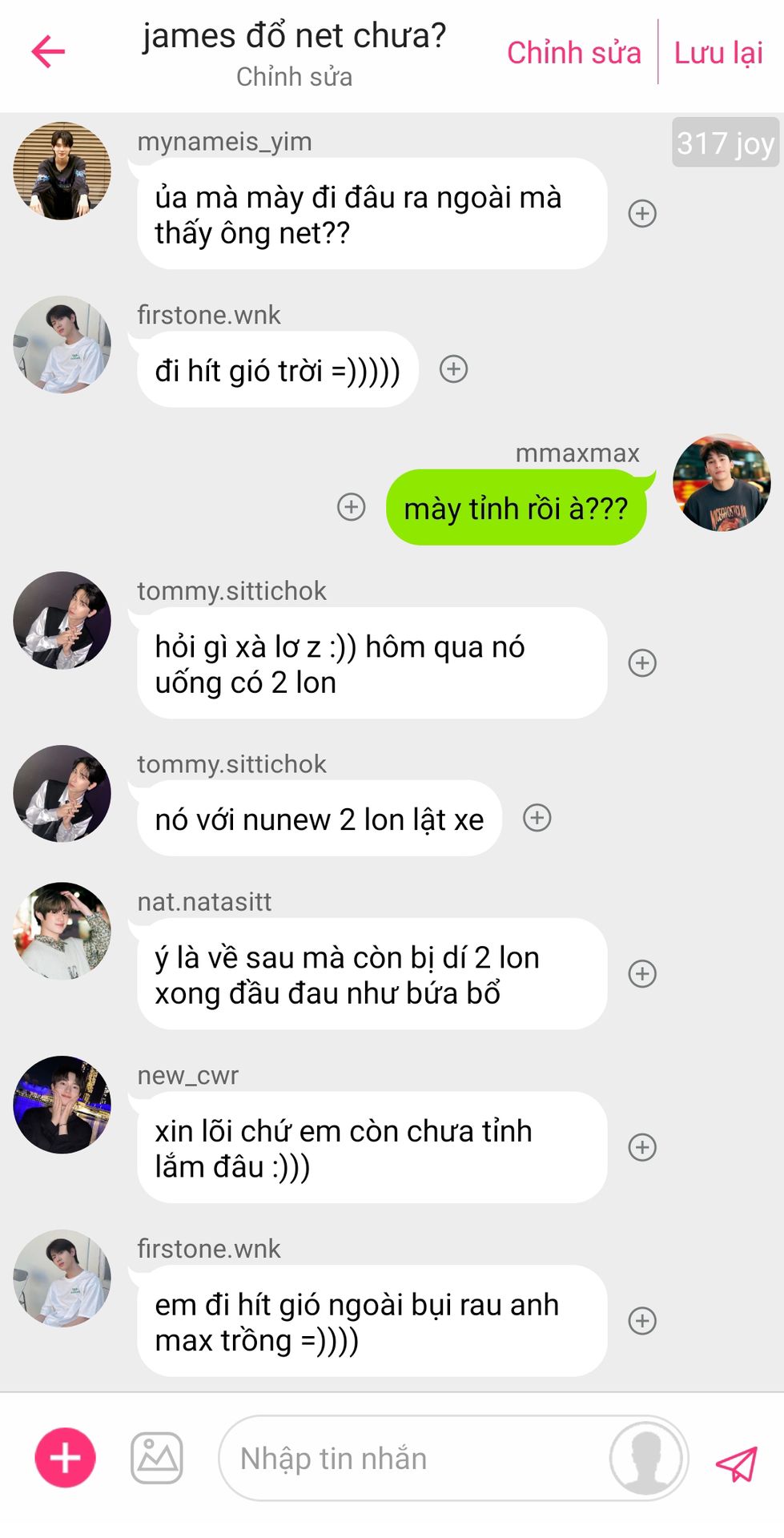Tap Chỉnh sửa in the top bar
The width and height of the screenshot is (784, 1538).
point(573,53)
